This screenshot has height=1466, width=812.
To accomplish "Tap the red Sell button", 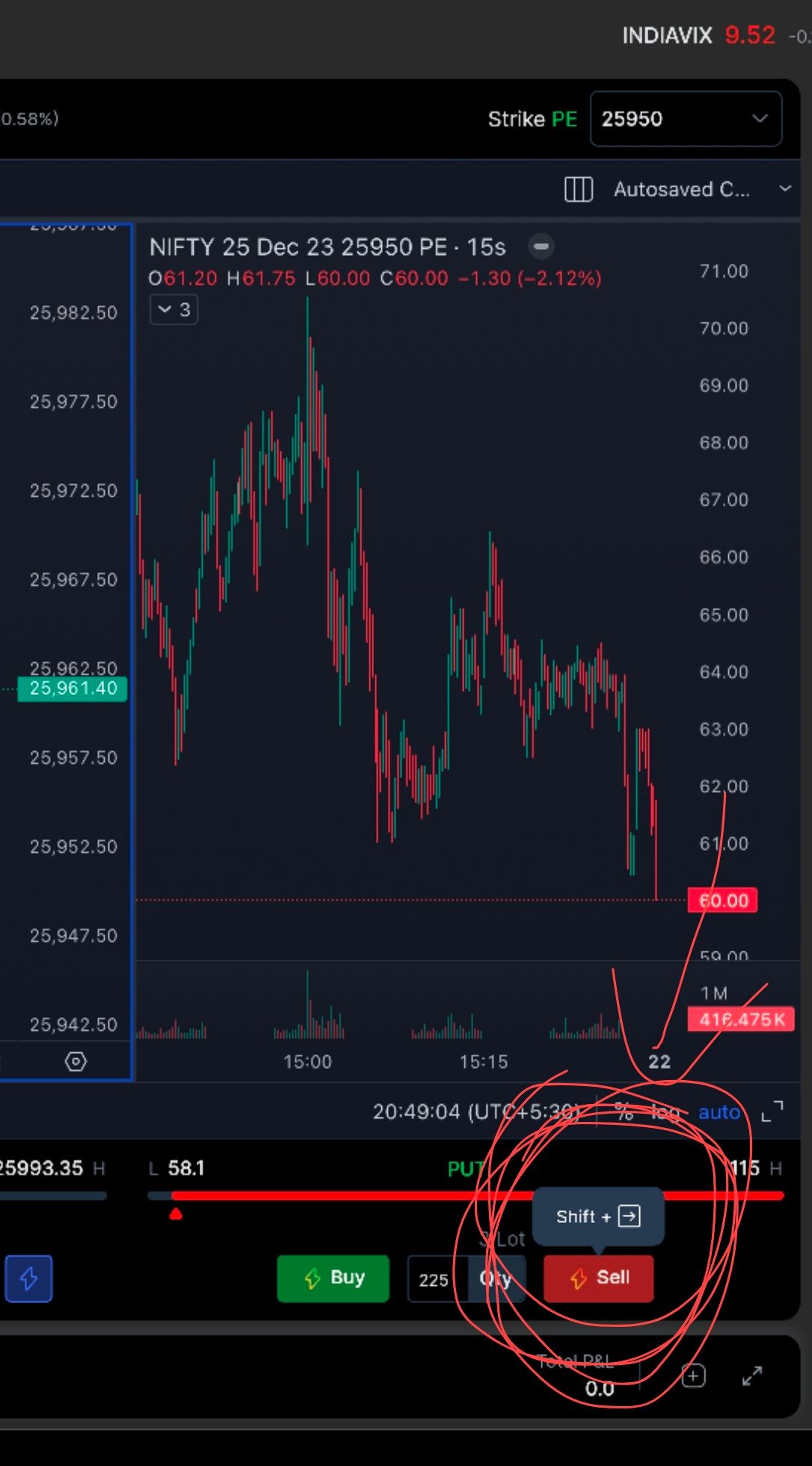I will pyautogui.click(x=598, y=1278).
